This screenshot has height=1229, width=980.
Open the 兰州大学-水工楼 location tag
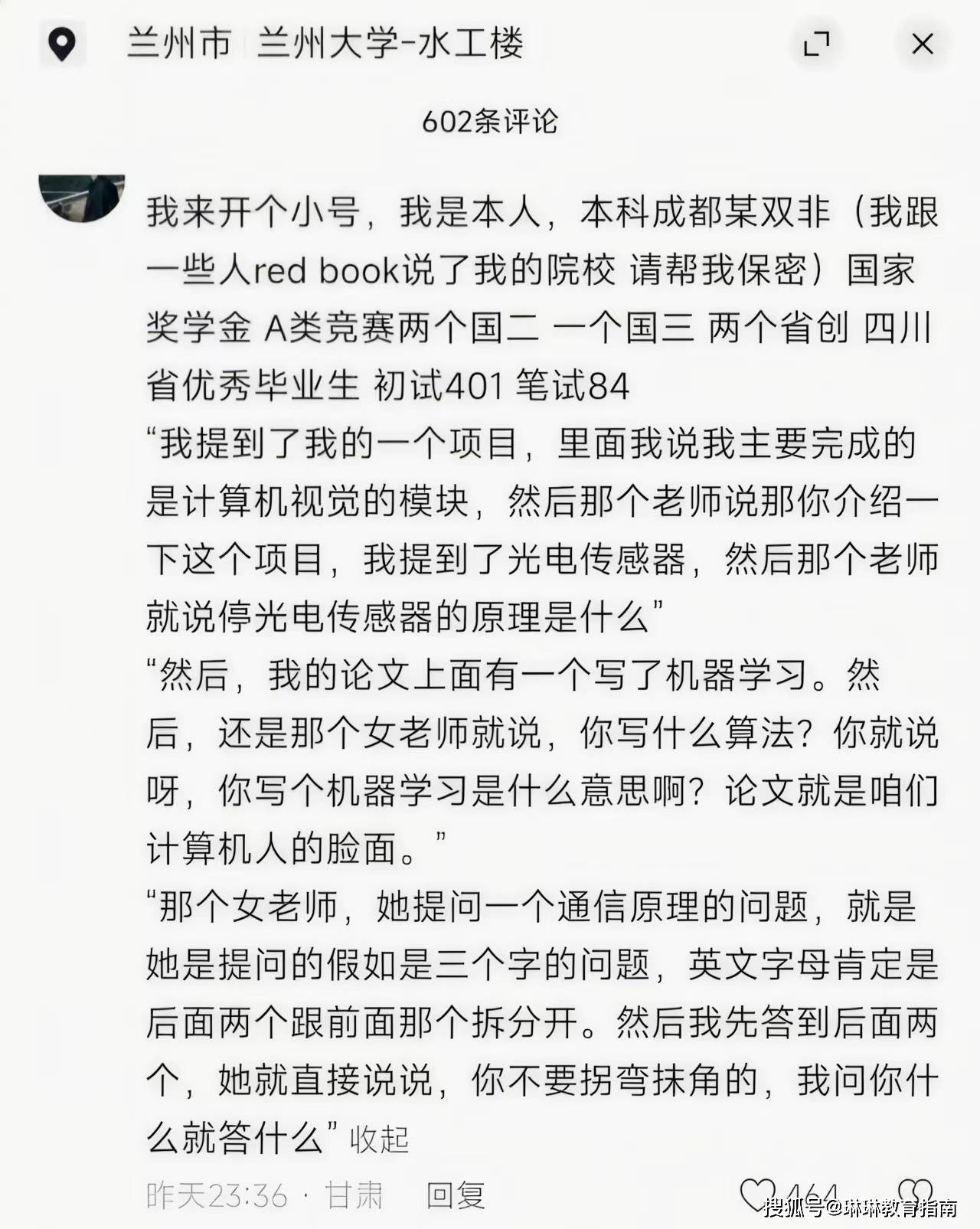point(390,42)
